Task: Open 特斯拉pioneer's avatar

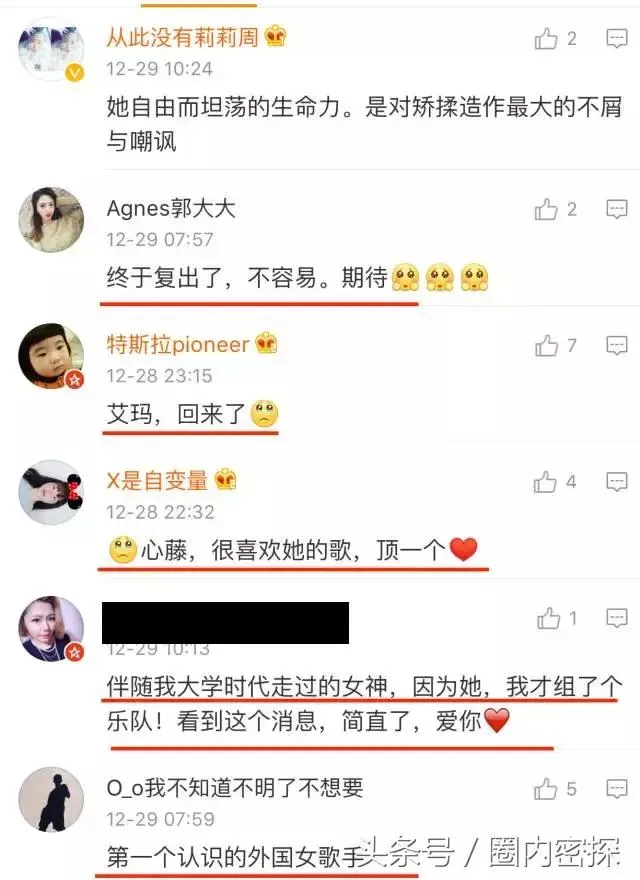Action: (x=51, y=357)
